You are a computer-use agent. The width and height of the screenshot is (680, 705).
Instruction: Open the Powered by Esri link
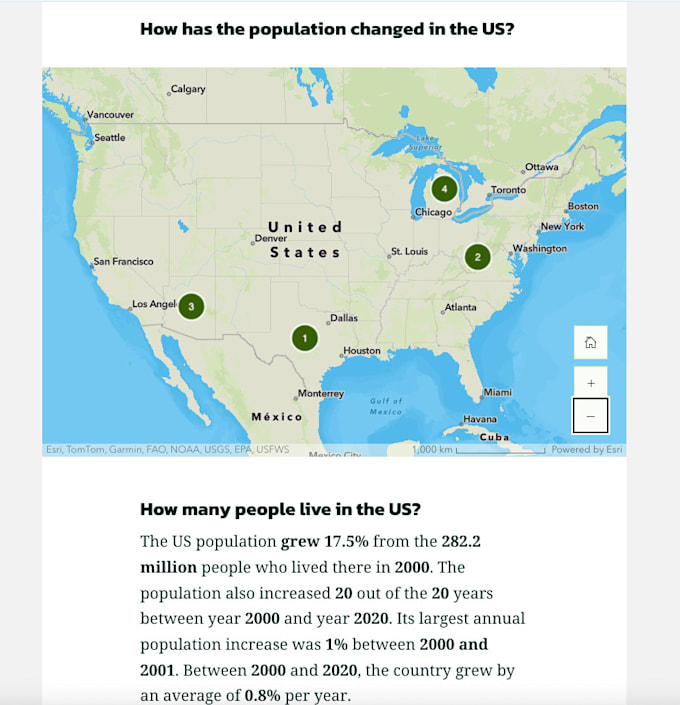tap(586, 450)
